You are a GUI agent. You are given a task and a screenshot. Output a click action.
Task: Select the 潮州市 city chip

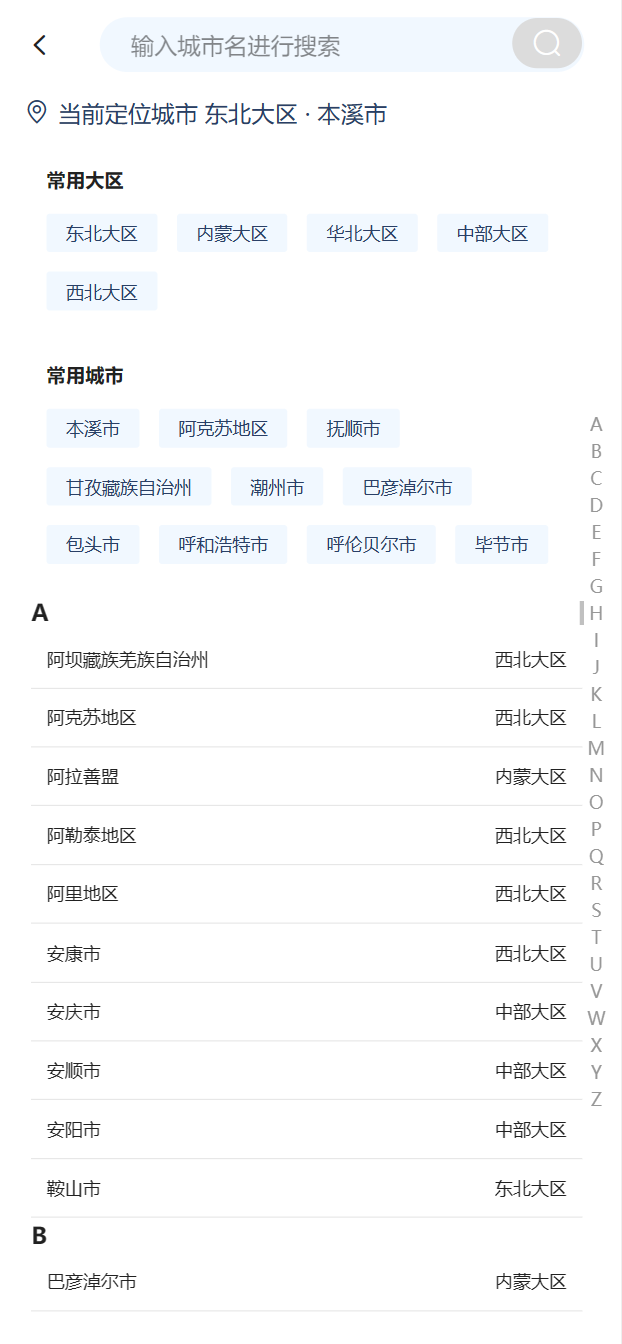click(277, 487)
